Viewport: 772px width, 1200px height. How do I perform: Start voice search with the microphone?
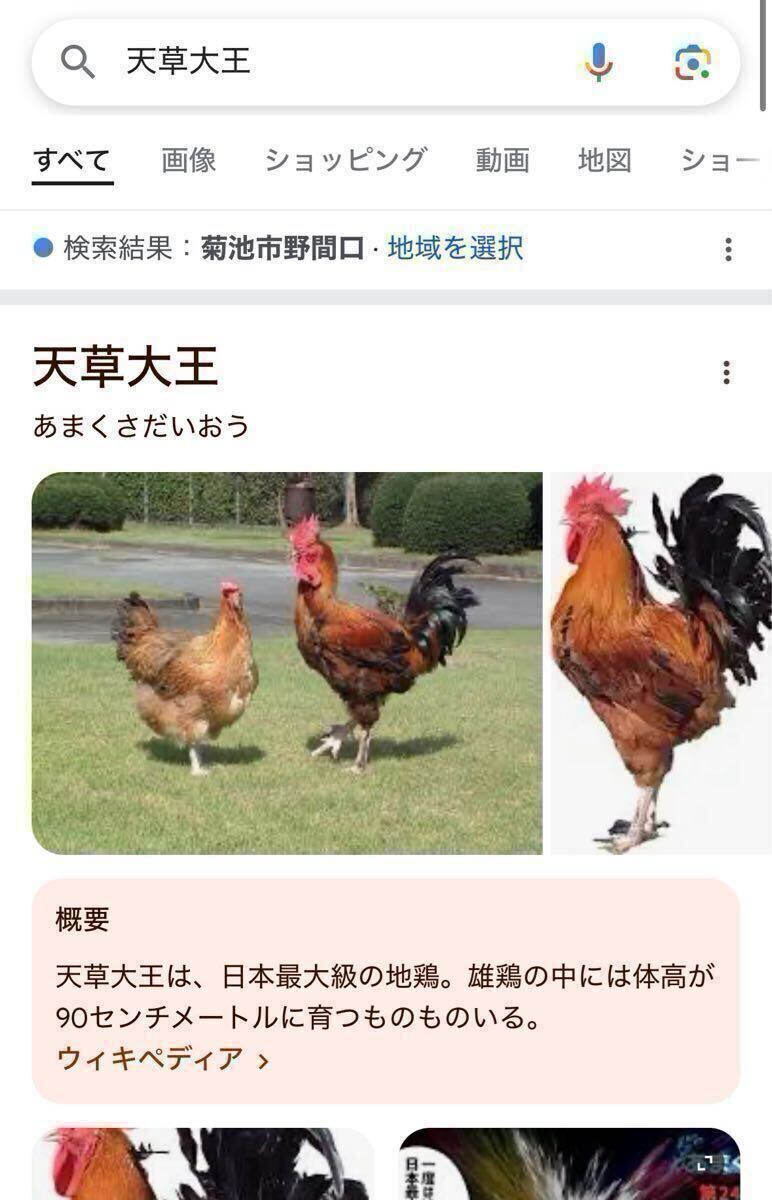click(598, 62)
